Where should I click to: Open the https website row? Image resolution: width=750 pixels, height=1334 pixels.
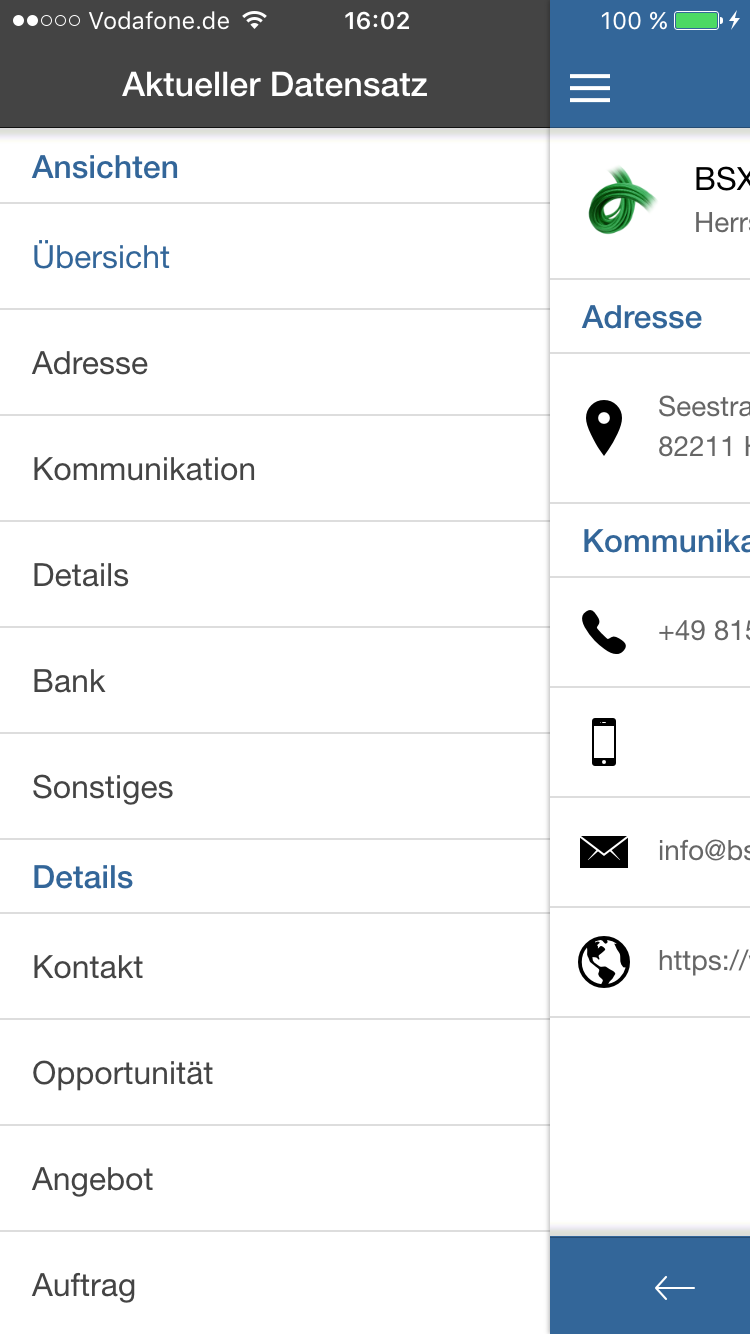[x=650, y=962]
